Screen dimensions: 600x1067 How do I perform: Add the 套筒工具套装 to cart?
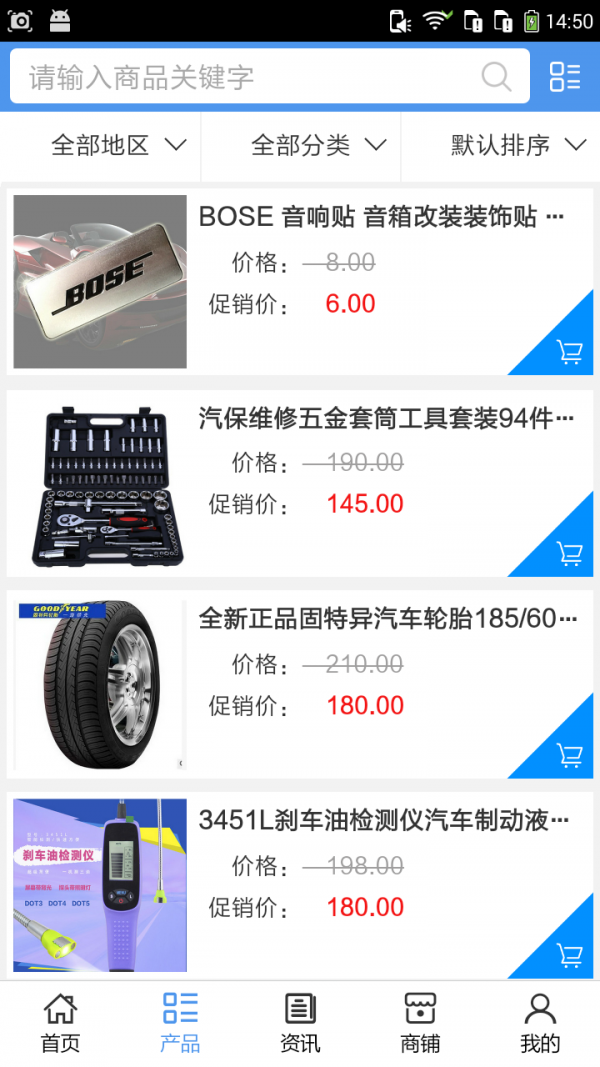pos(569,553)
